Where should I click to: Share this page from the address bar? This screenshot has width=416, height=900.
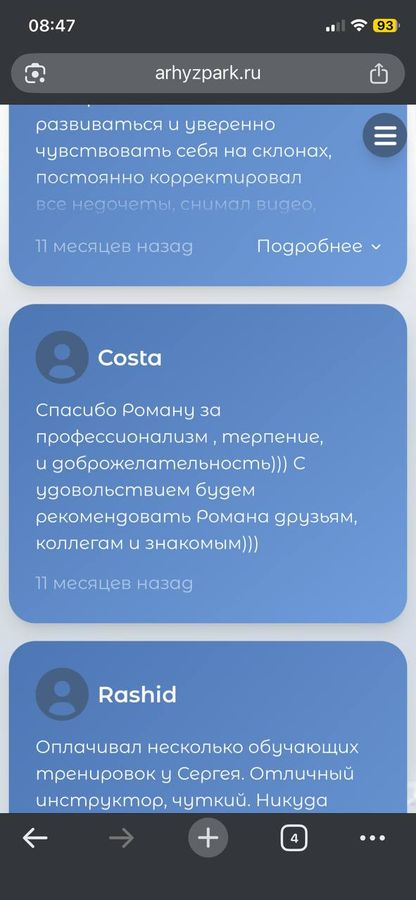(x=378, y=73)
